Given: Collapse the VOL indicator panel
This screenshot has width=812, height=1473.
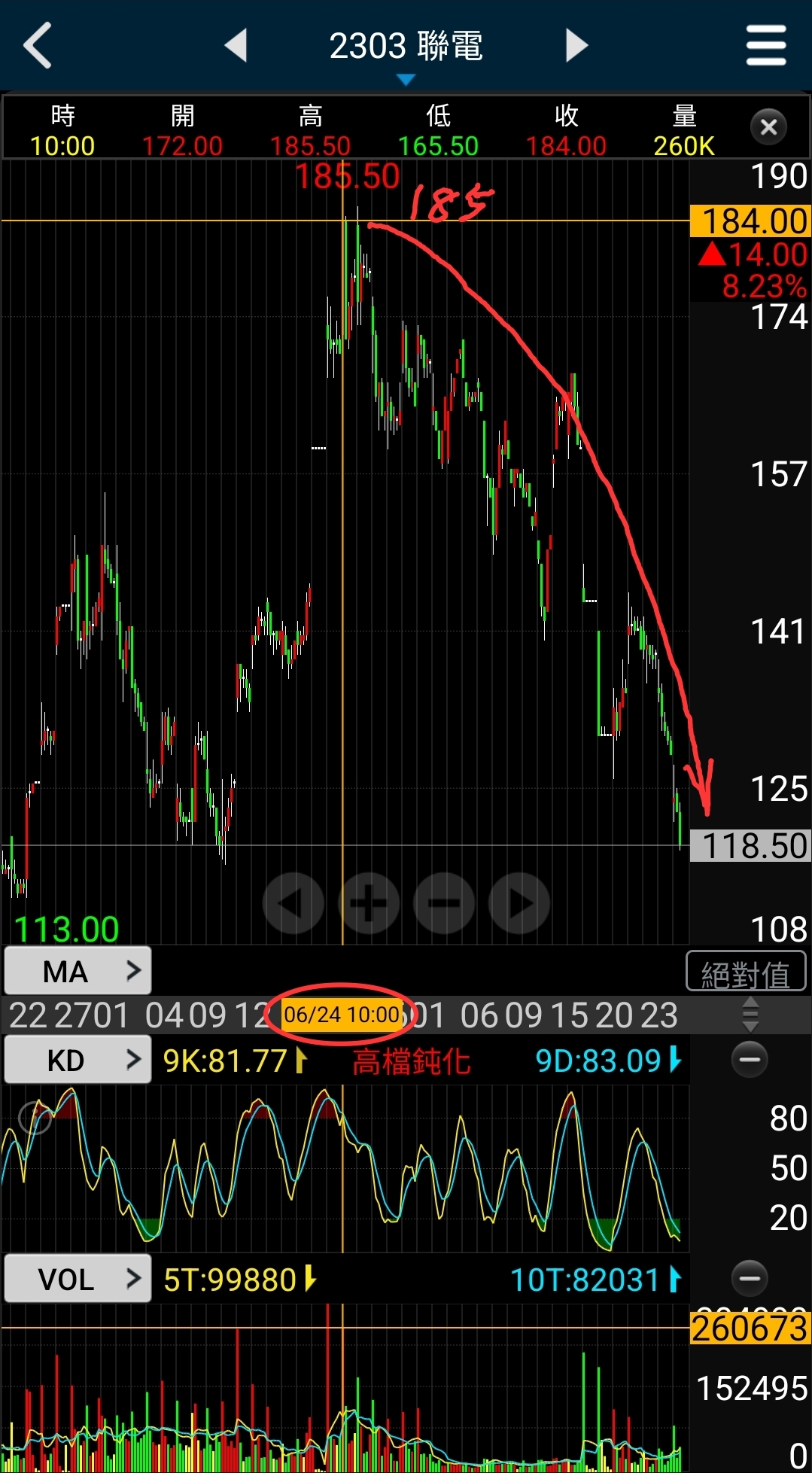Looking at the screenshot, I should [750, 1277].
